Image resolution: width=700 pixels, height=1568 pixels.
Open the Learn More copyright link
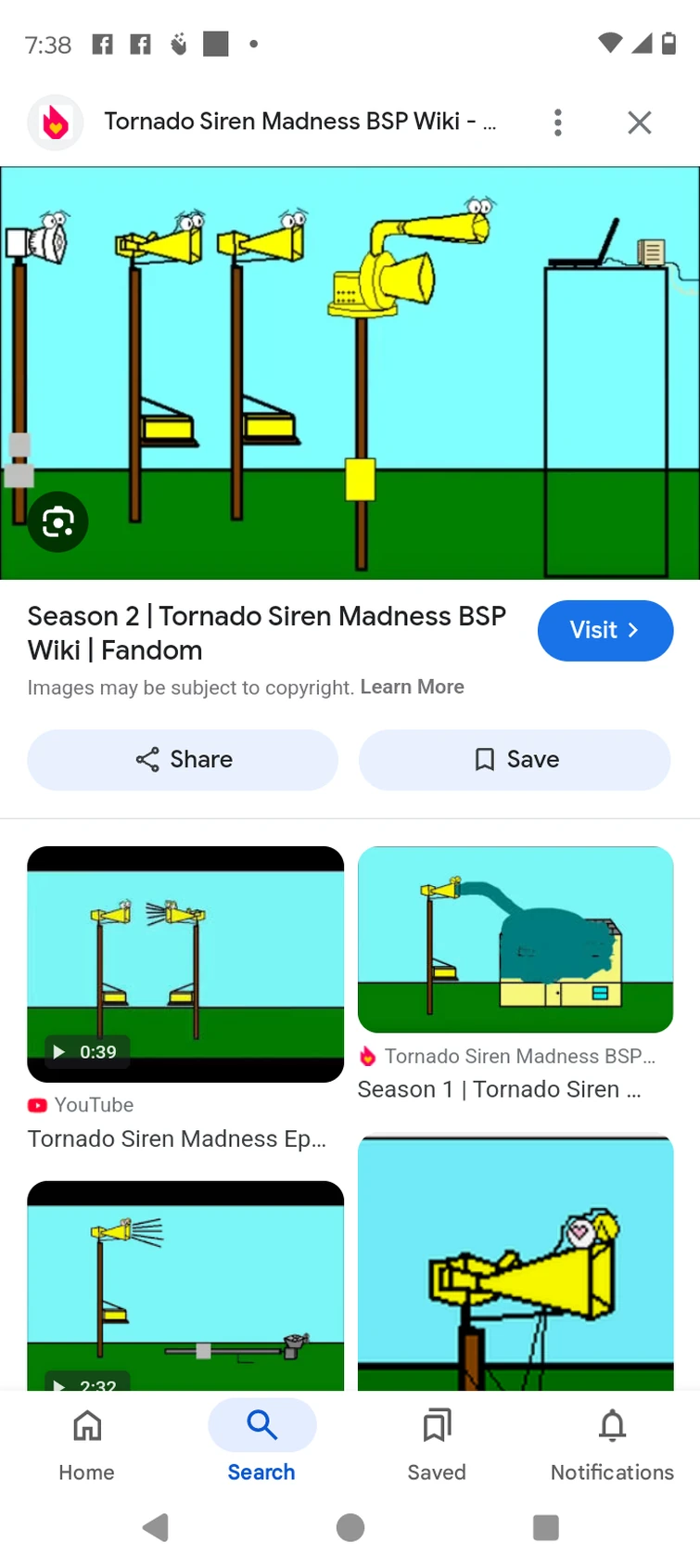coord(413,687)
